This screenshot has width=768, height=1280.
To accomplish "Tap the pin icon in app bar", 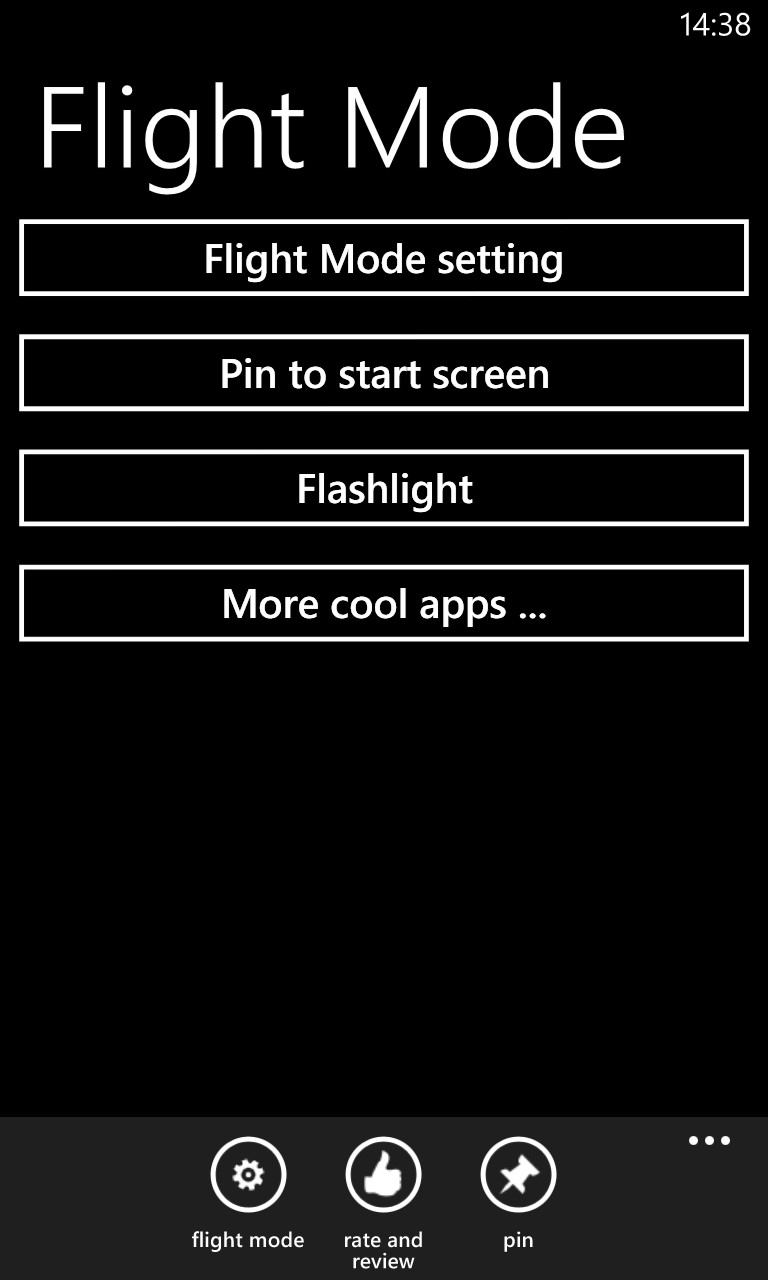I will (518, 1175).
